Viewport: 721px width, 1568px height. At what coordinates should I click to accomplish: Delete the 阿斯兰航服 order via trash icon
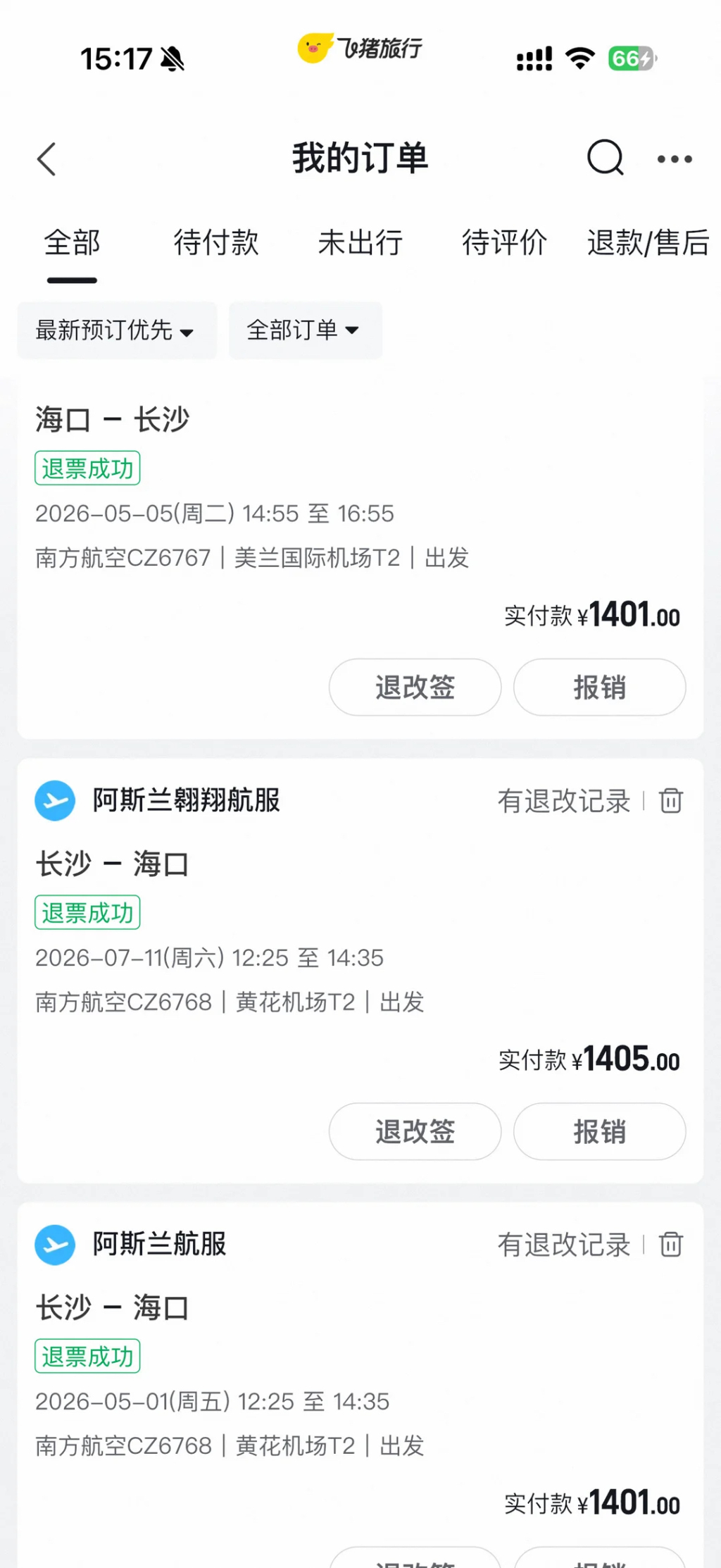pyautogui.click(x=670, y=1245)
